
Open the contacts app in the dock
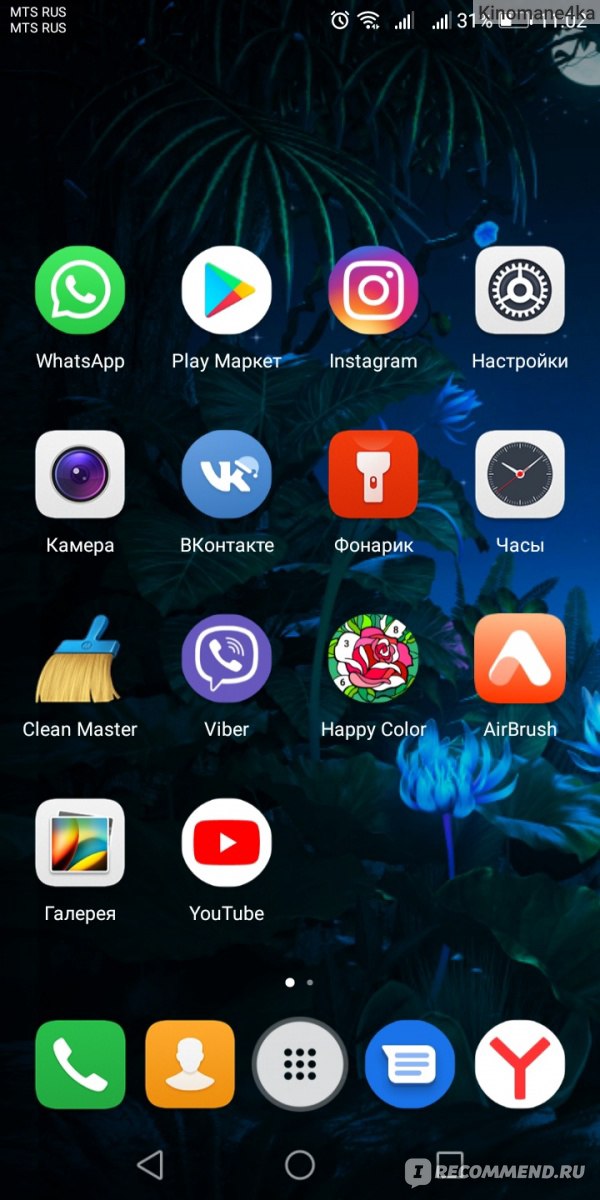coord(190,1065)
